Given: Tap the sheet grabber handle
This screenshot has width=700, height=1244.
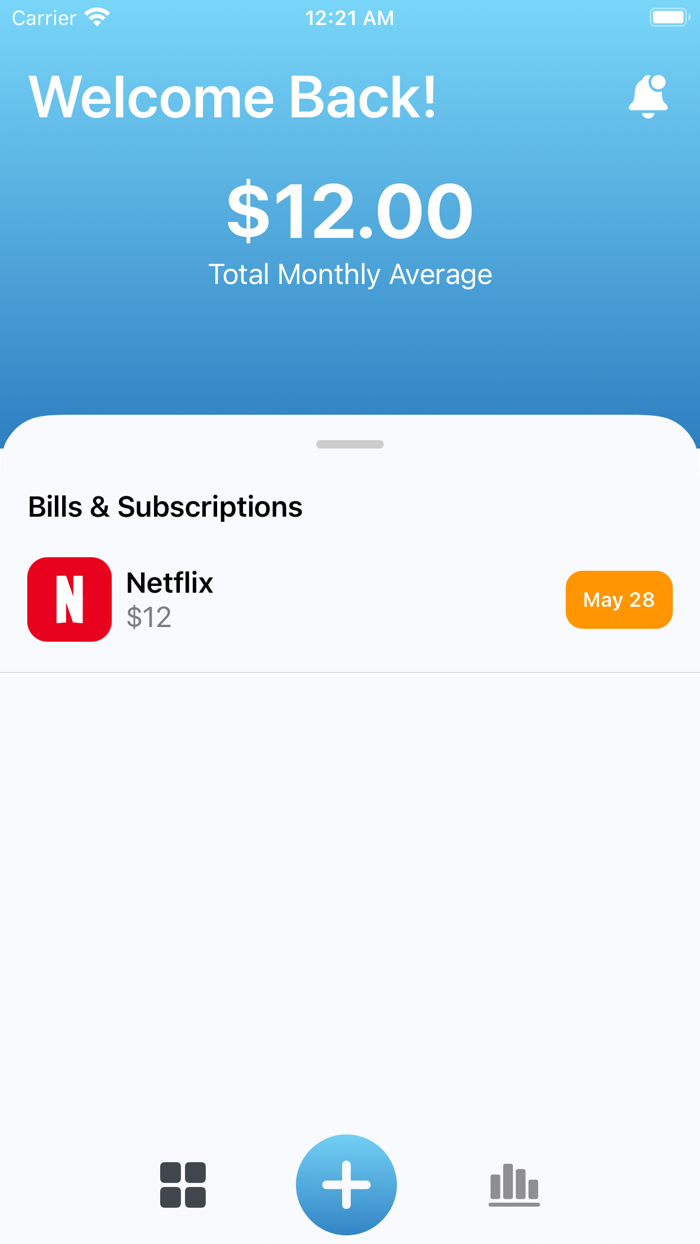Looking at the screenshot, I should pyautogui.click(x=350, y=444).
